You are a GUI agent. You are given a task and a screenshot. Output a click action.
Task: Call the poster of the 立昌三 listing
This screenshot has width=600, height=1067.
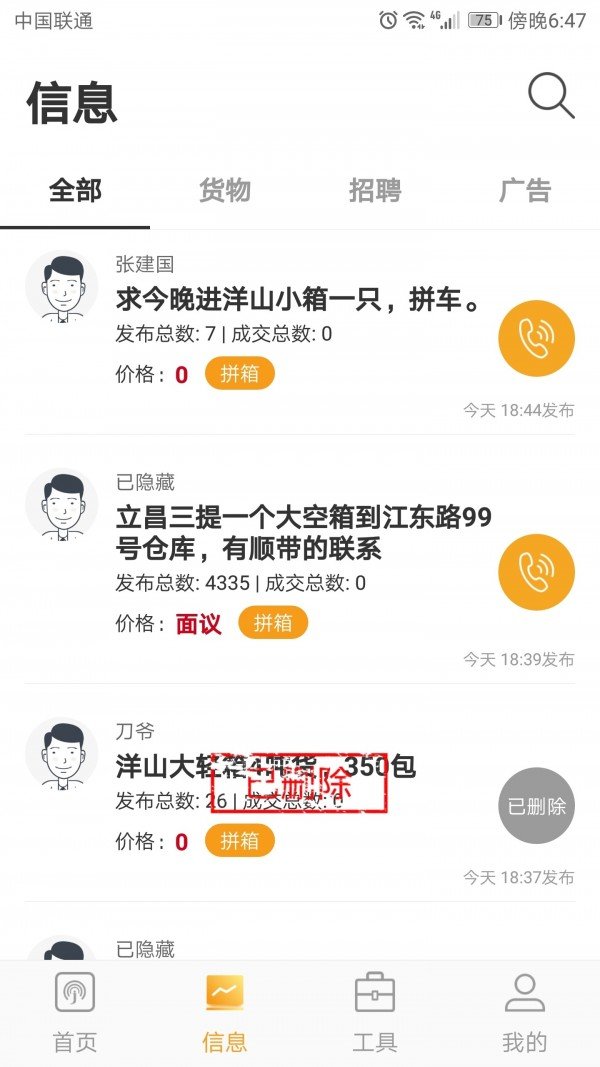point(537,572)
